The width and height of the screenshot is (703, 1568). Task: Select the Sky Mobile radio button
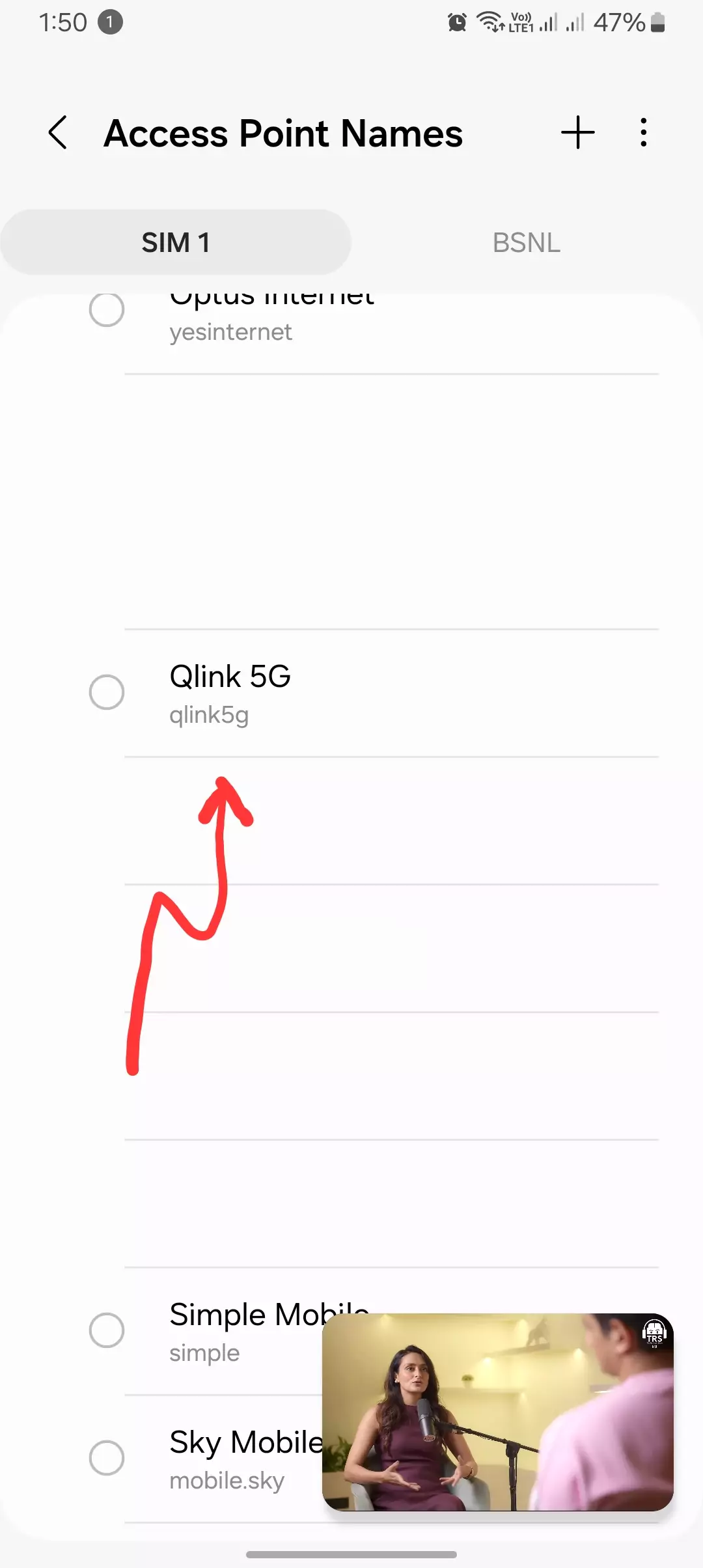click(107, 1458)
